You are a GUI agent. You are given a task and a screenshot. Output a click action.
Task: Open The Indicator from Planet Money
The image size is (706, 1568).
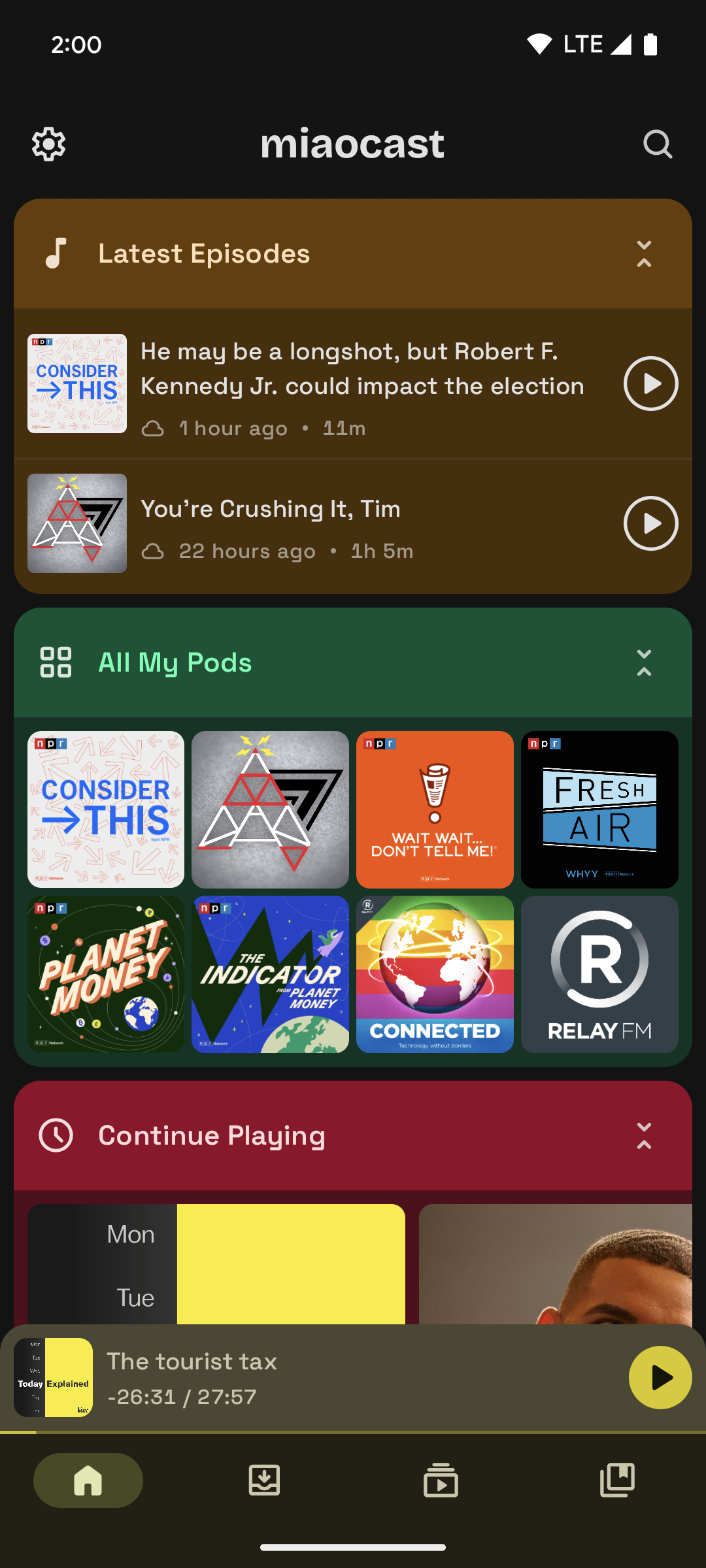coord(270,974)
